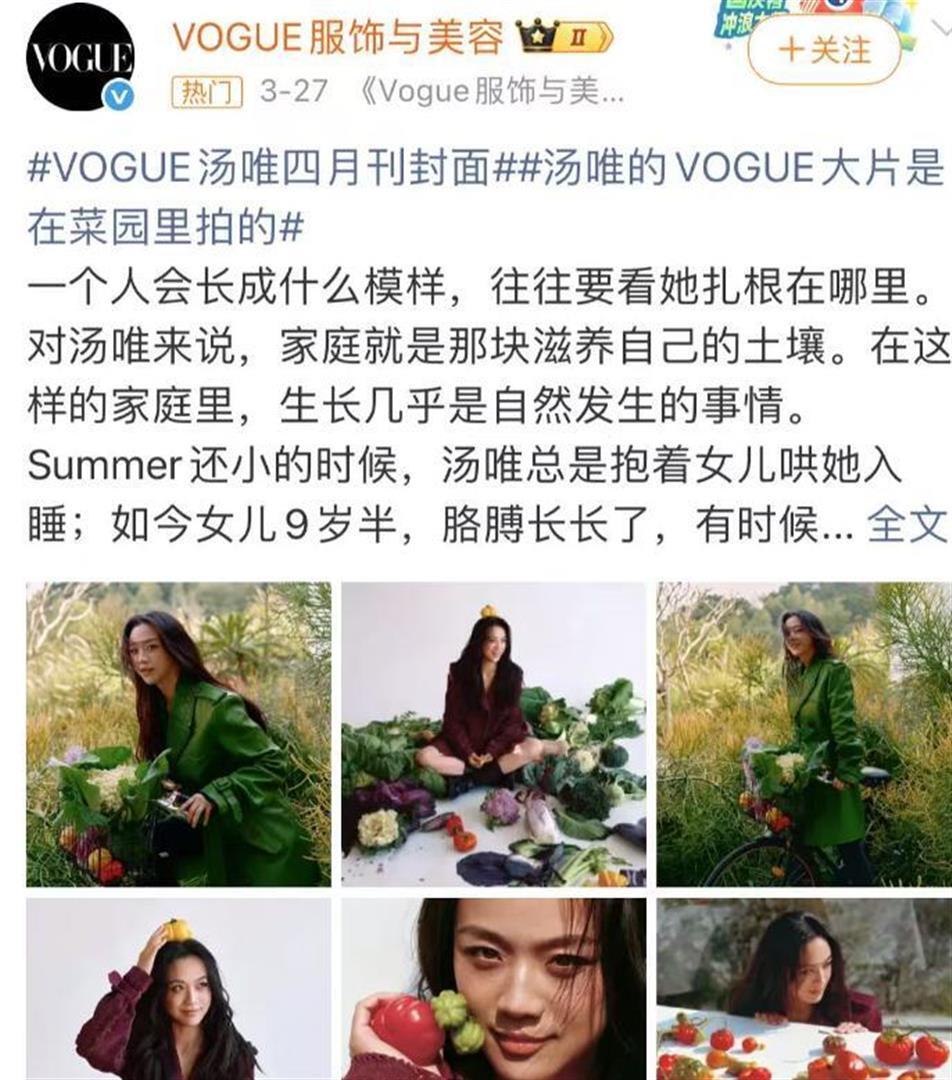Image resolution: width=952 pixels, height=1080 pixels.
Task: Open the 《Vogue服饰与美... source link
Action: pyautogui.click(x=491, y=92)
